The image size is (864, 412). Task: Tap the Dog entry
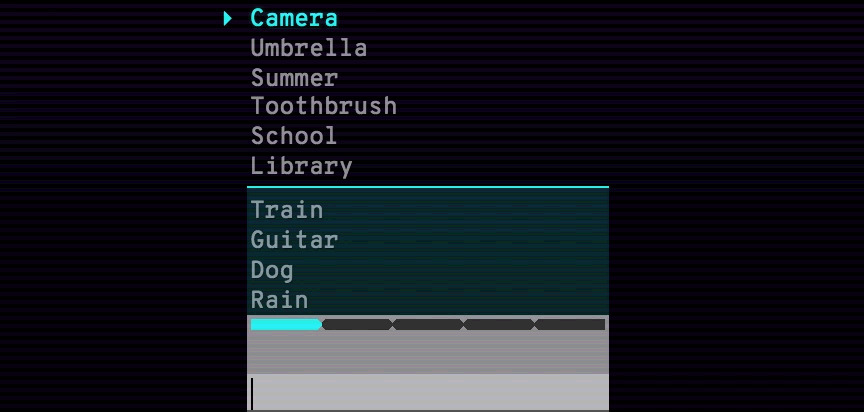273,270
